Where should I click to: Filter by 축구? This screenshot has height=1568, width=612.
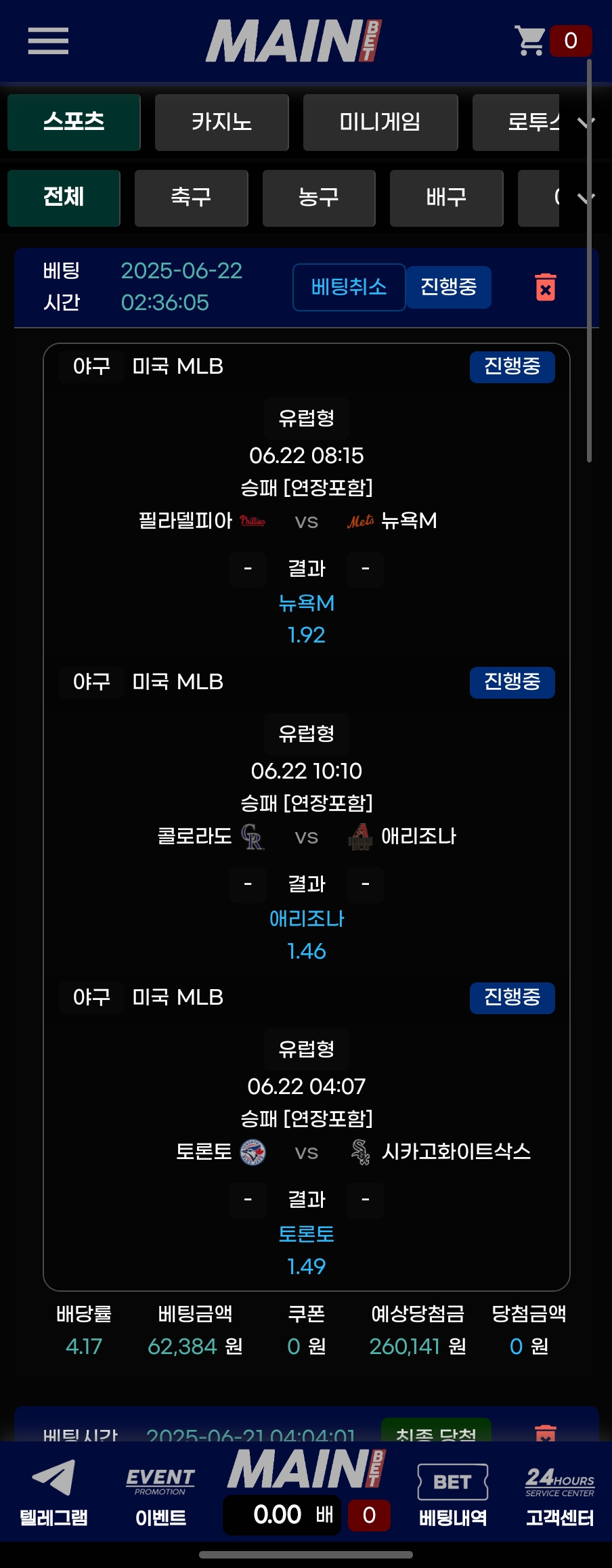(x=191, y=198)
